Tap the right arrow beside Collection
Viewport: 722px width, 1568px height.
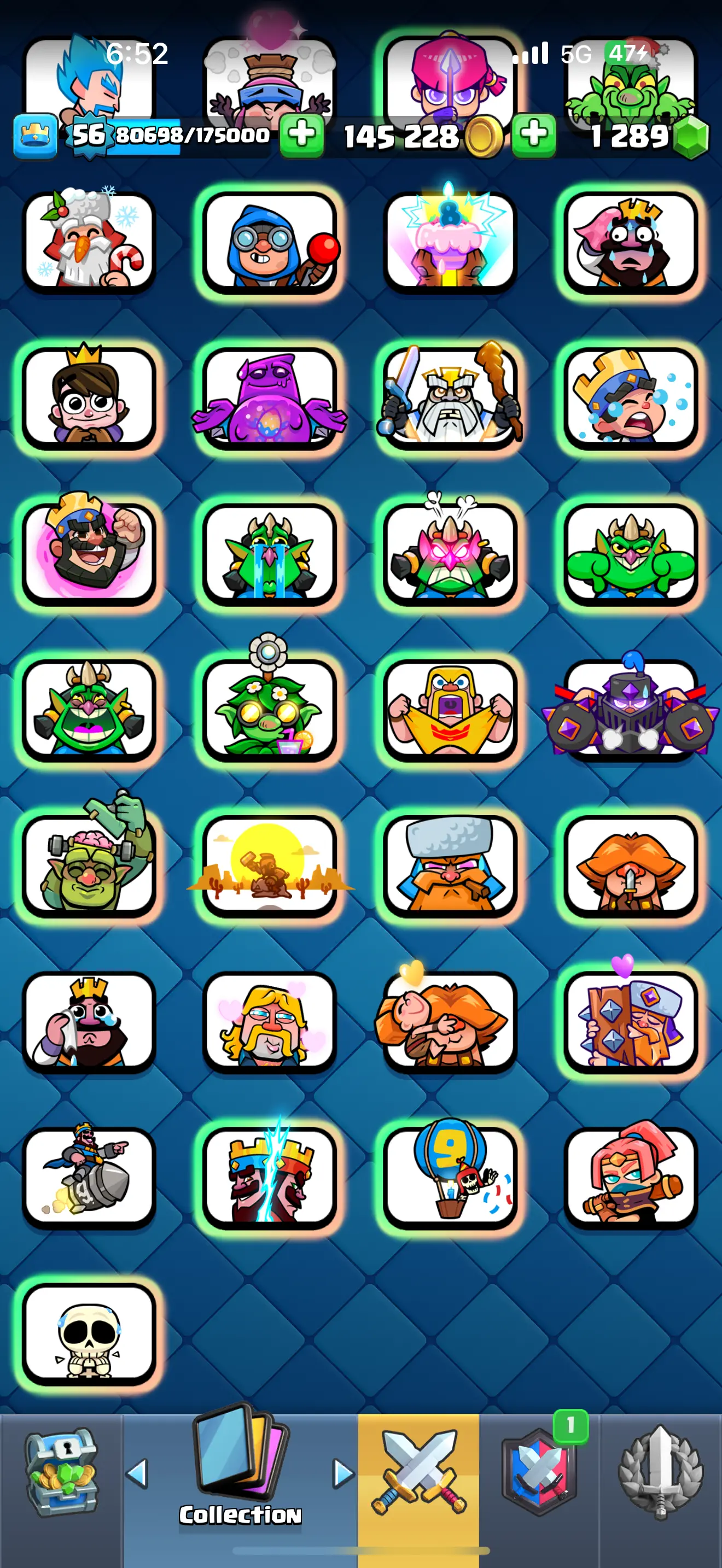tap(343, 1473)
